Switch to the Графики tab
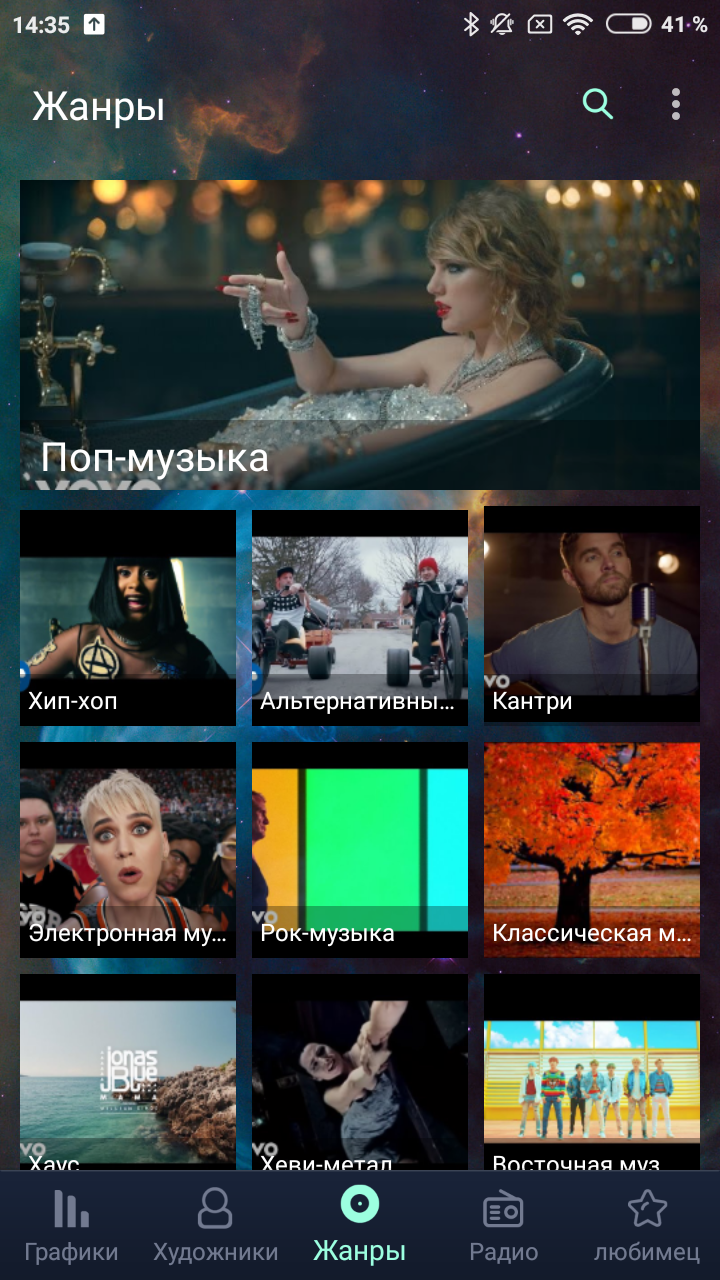 pos(71,1226)
